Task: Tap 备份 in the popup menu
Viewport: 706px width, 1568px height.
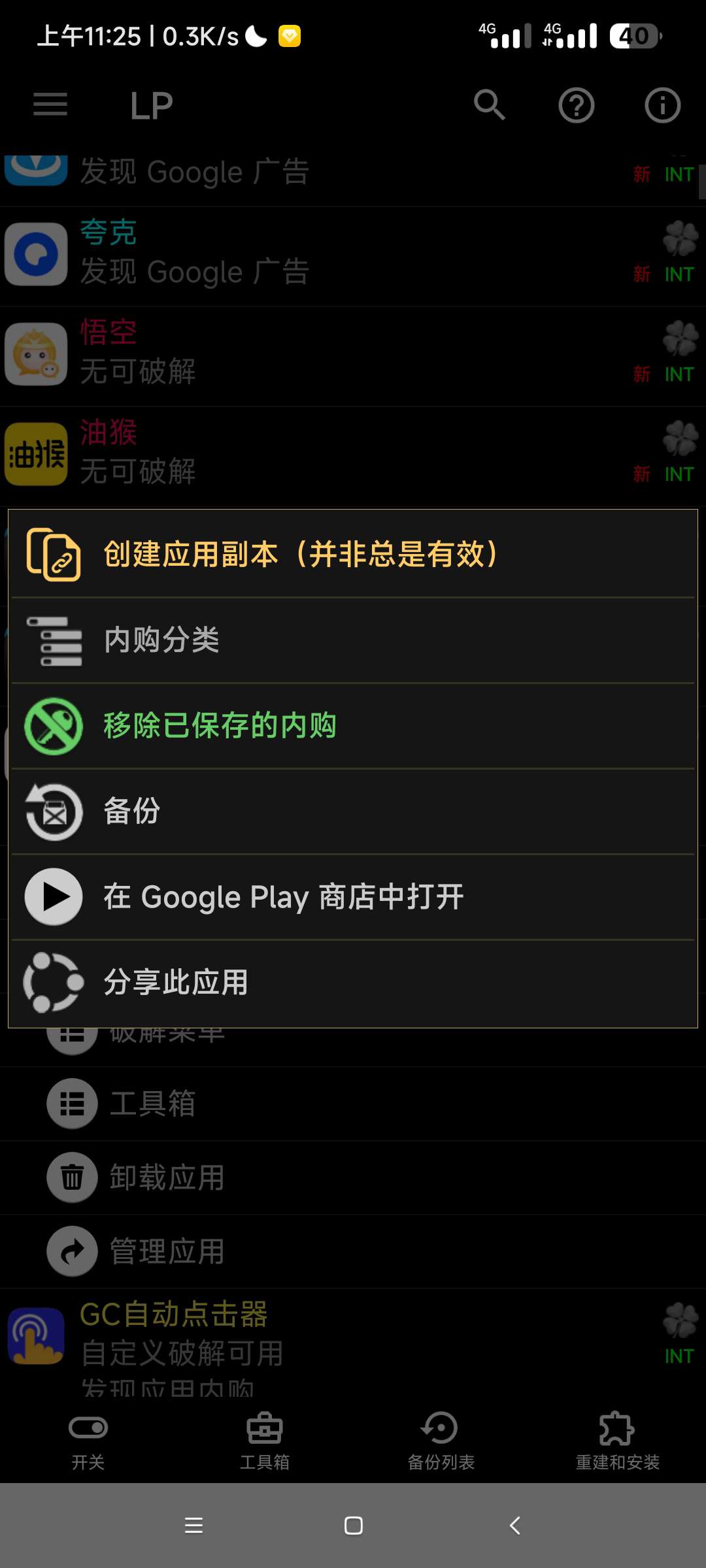Action: (353, 811)
